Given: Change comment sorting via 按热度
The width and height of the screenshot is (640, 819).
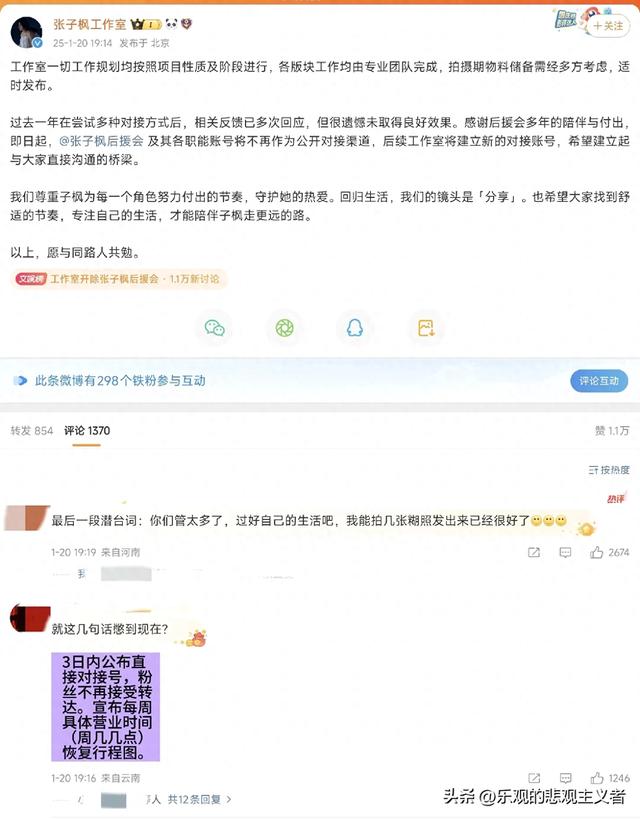Looking at the screenshot, I should [608, 469].
